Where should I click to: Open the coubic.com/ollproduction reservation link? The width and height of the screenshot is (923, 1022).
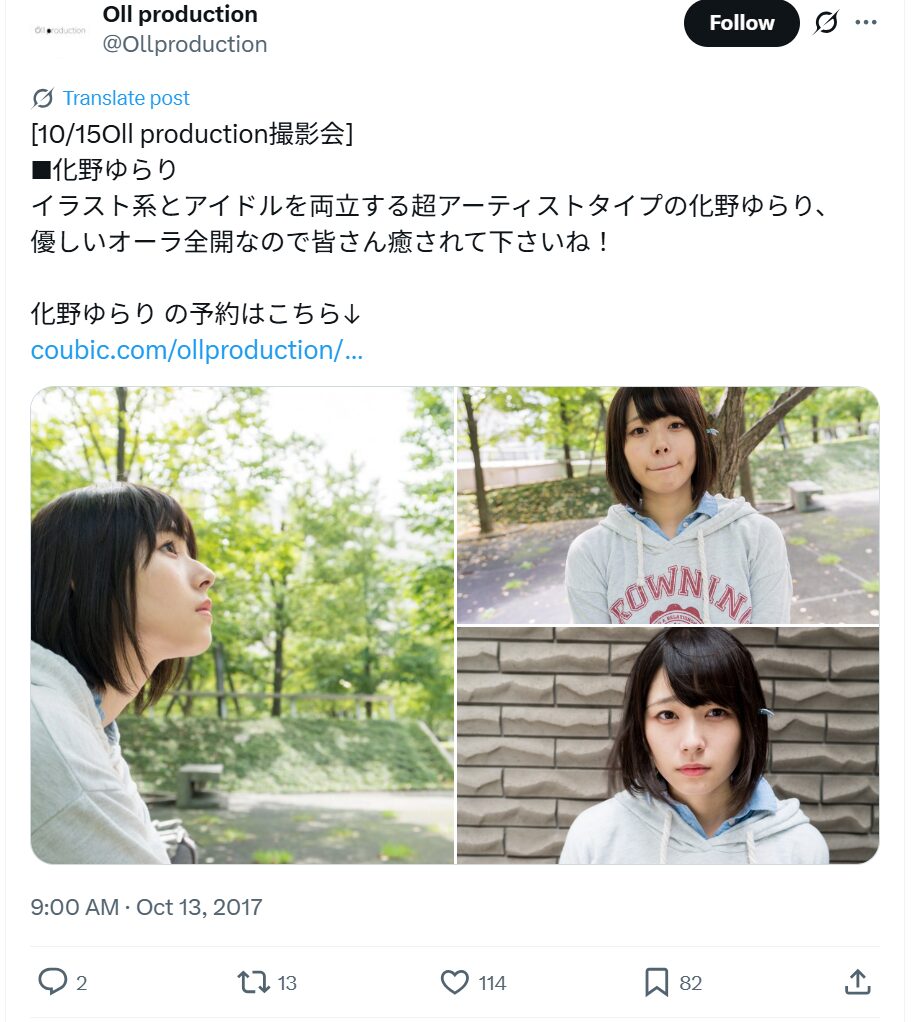click(x=197, y=350)
